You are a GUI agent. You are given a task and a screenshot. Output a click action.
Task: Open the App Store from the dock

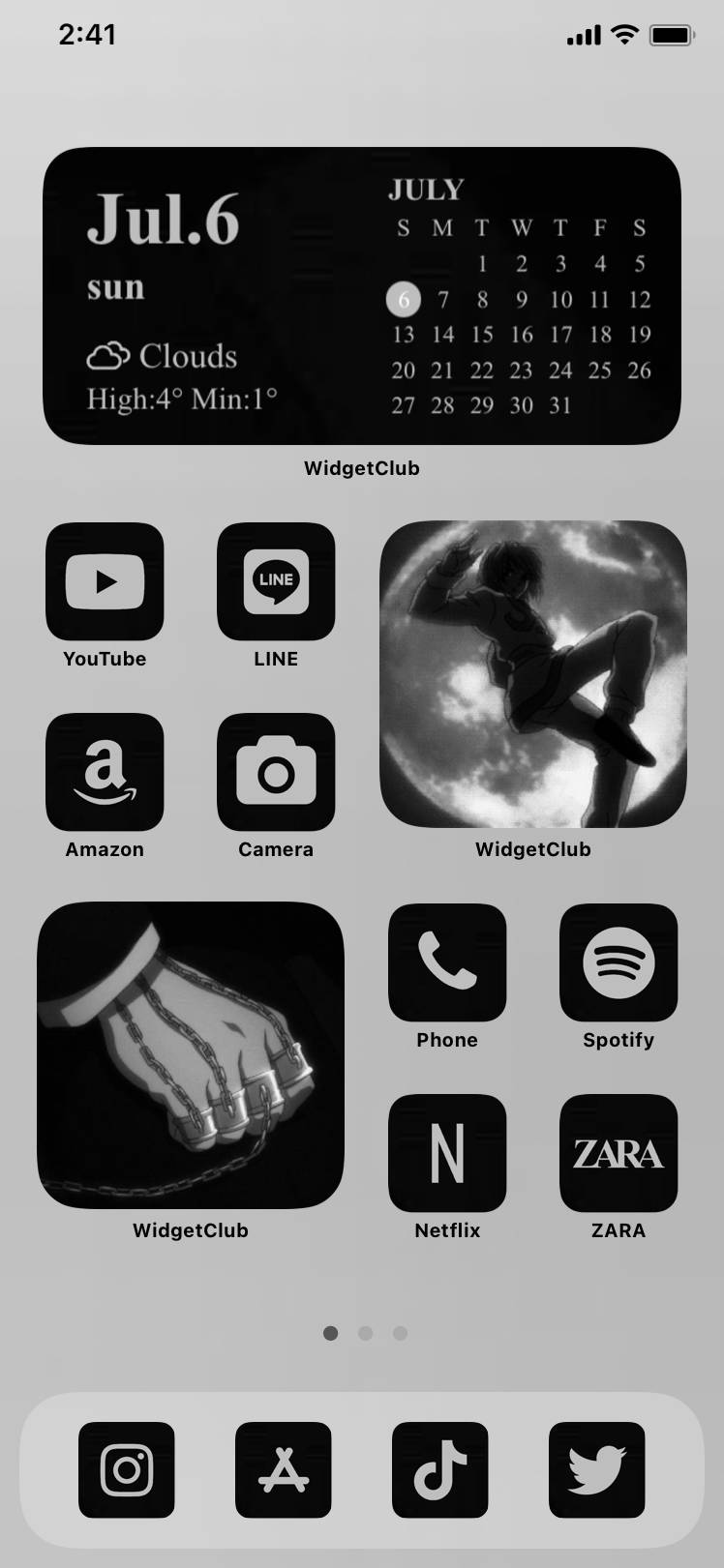pyautogui.click(x=284, y=1469)
